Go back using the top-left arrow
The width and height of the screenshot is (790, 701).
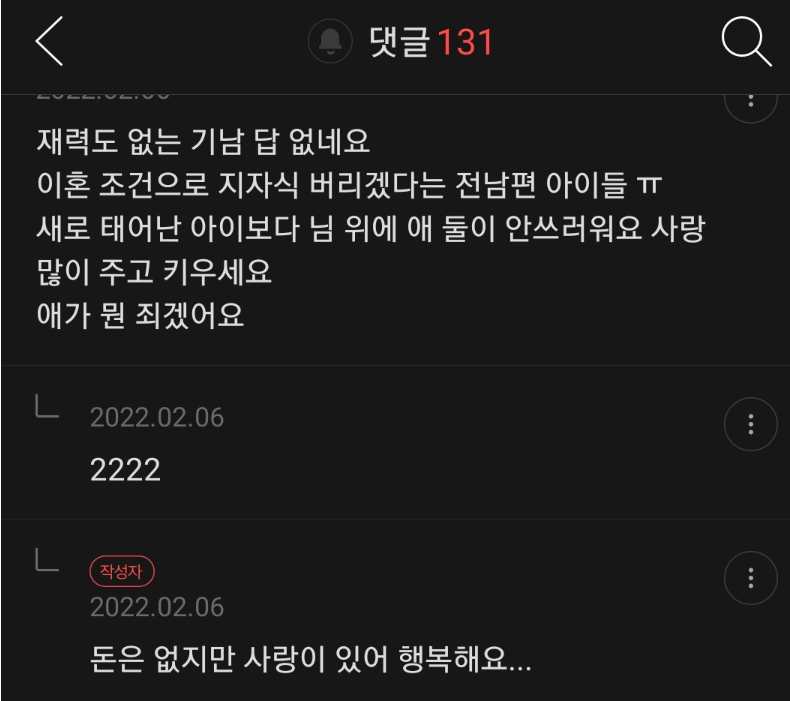click(49, 42)
